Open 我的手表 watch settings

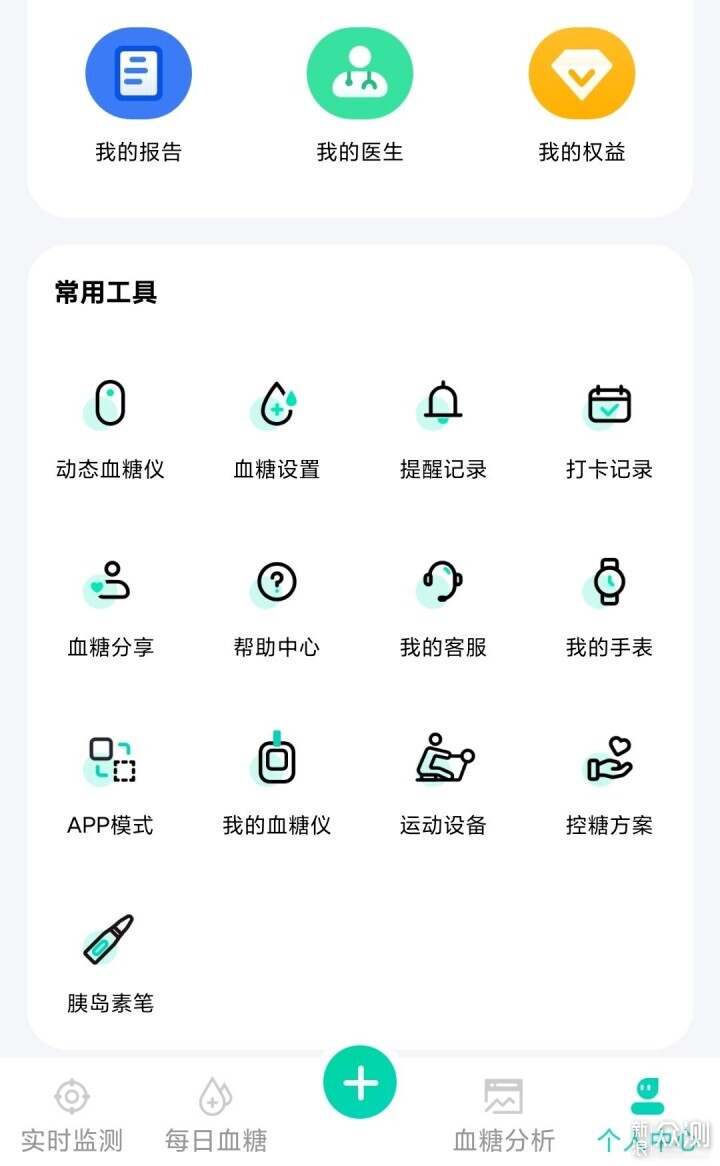tap(609, 608)
